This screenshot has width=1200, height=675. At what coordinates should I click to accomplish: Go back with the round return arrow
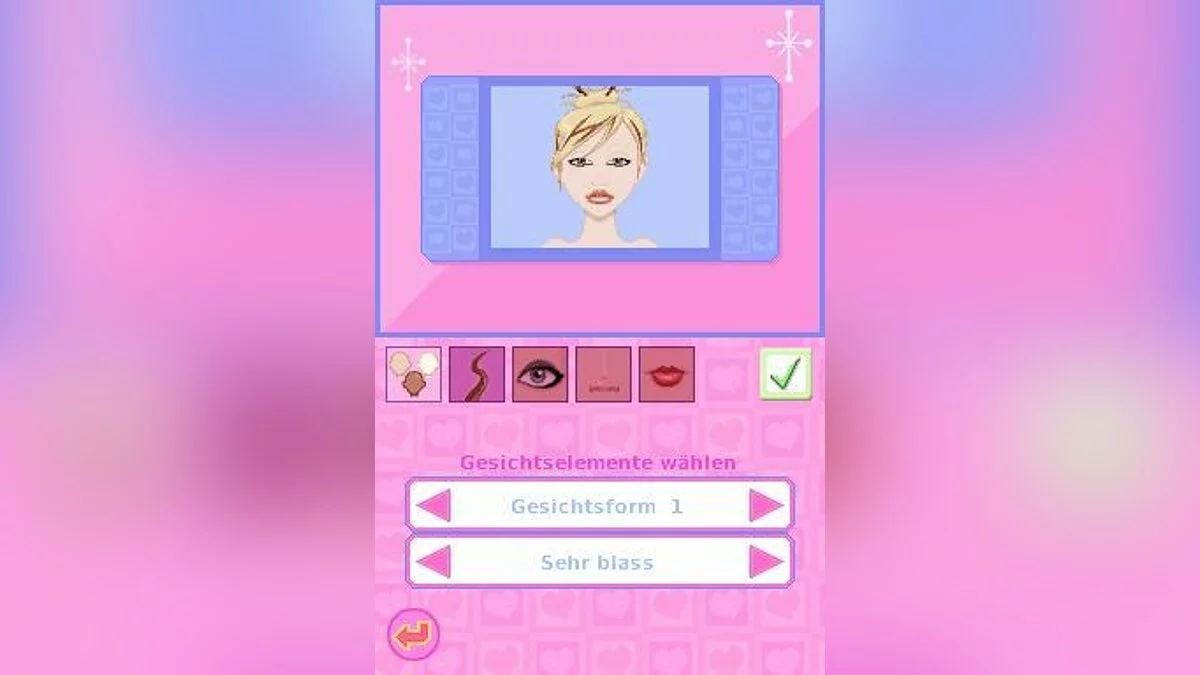click(413, 634)
